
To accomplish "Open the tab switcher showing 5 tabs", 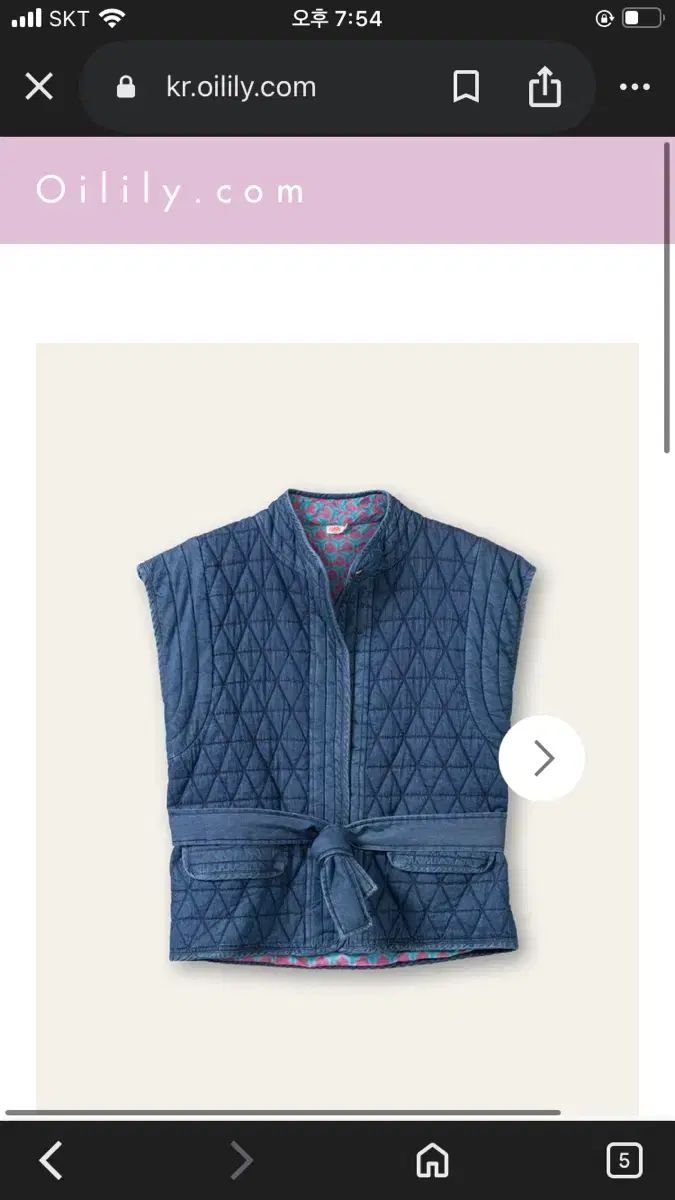I will coord(624,1160).
